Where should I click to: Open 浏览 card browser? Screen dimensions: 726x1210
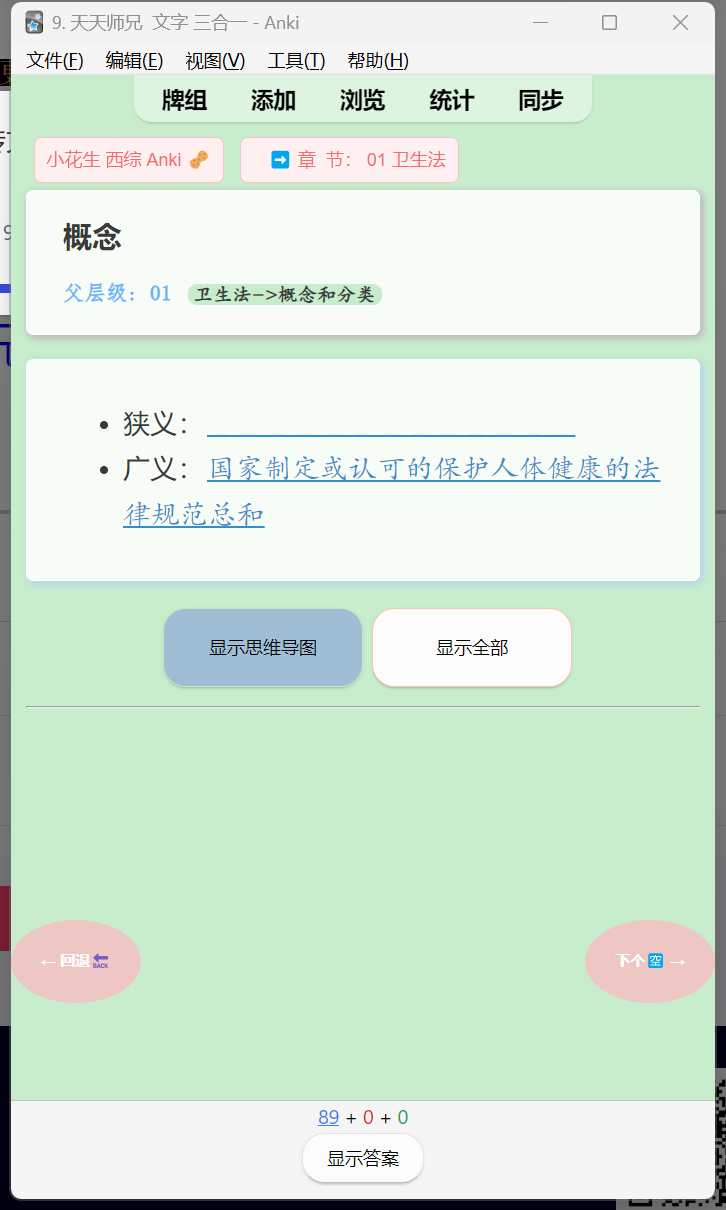362,100
